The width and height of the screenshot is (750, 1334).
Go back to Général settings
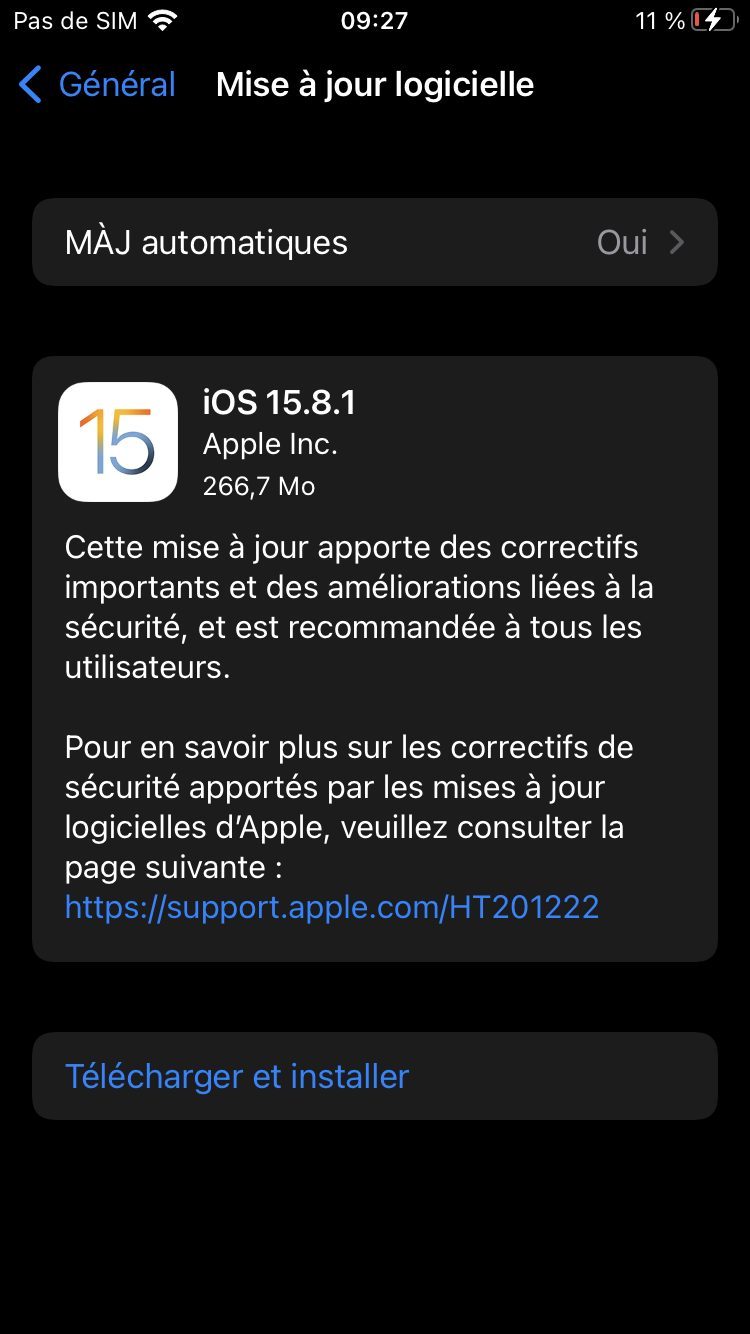click(x=97, y=85)
